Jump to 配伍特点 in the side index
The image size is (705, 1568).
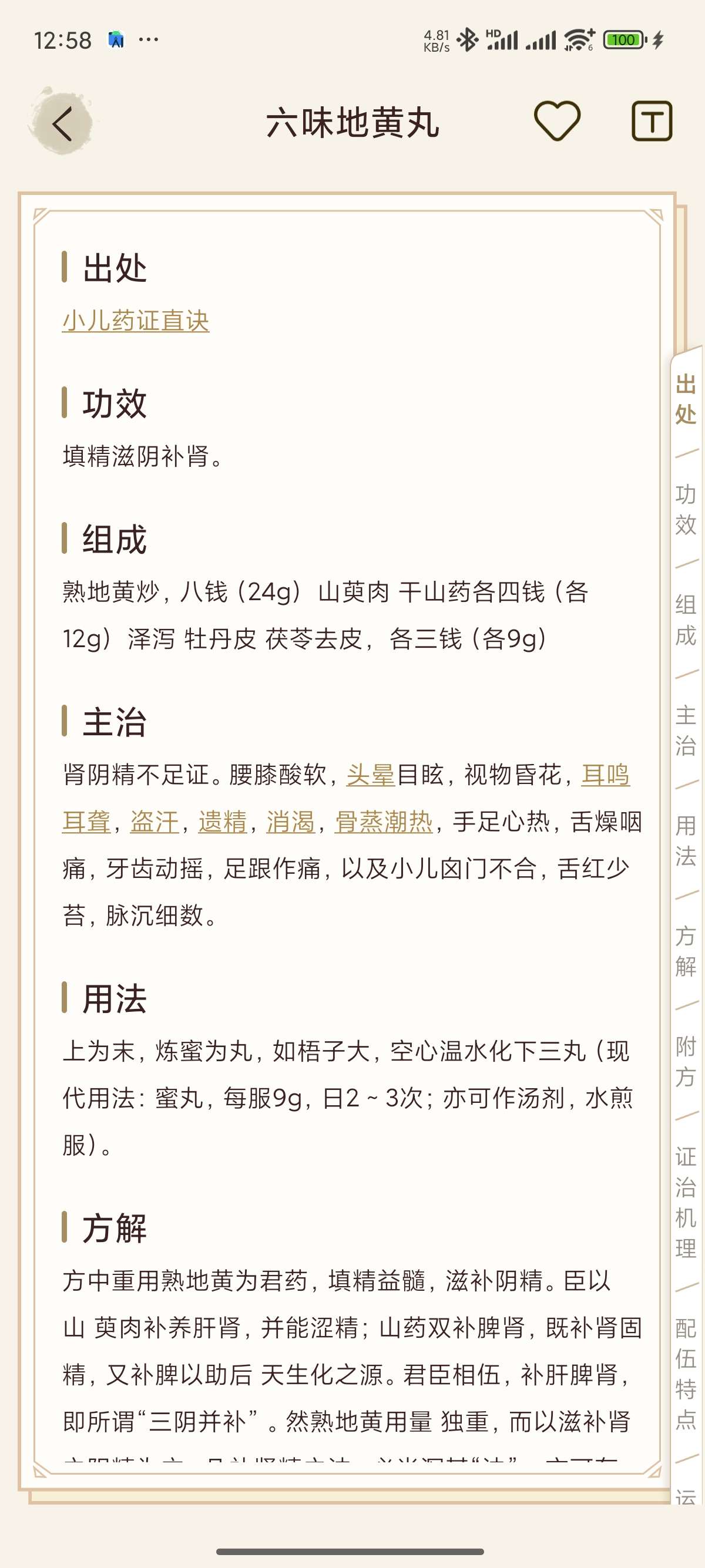click(x=686, y=1373)
